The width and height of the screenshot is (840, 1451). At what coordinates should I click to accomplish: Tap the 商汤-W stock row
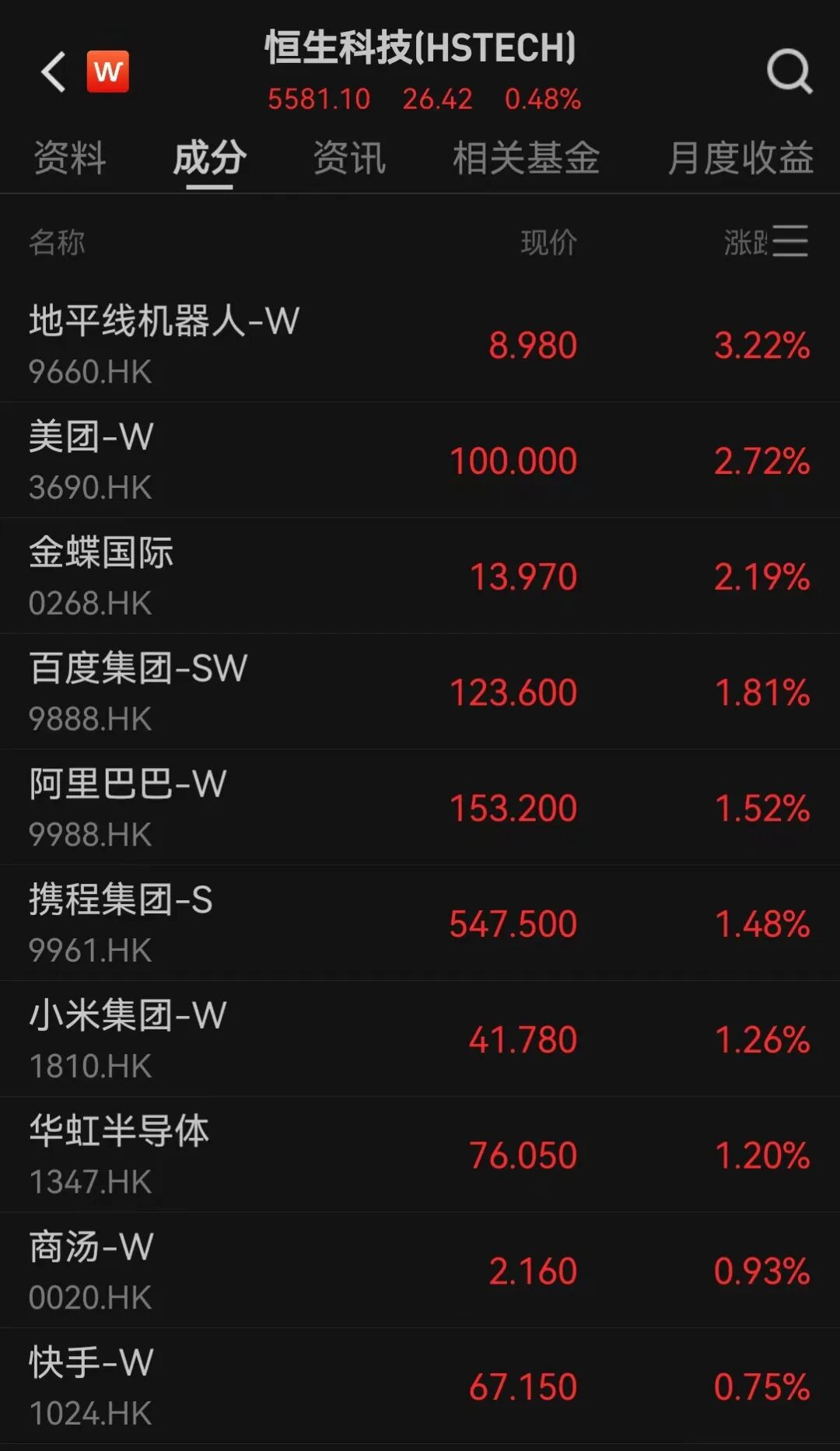420,1271
